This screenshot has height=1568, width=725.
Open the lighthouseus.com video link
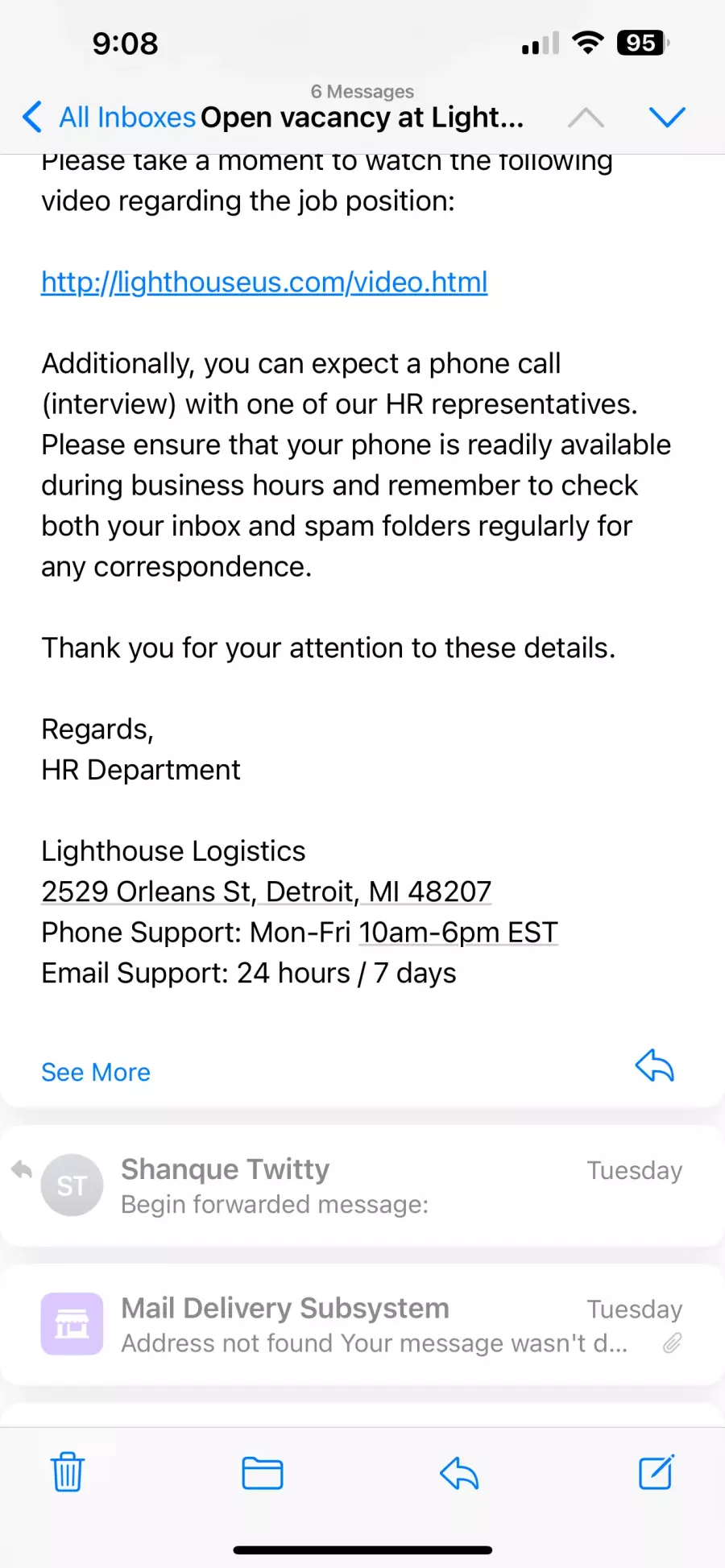click(x=264, y=283)
